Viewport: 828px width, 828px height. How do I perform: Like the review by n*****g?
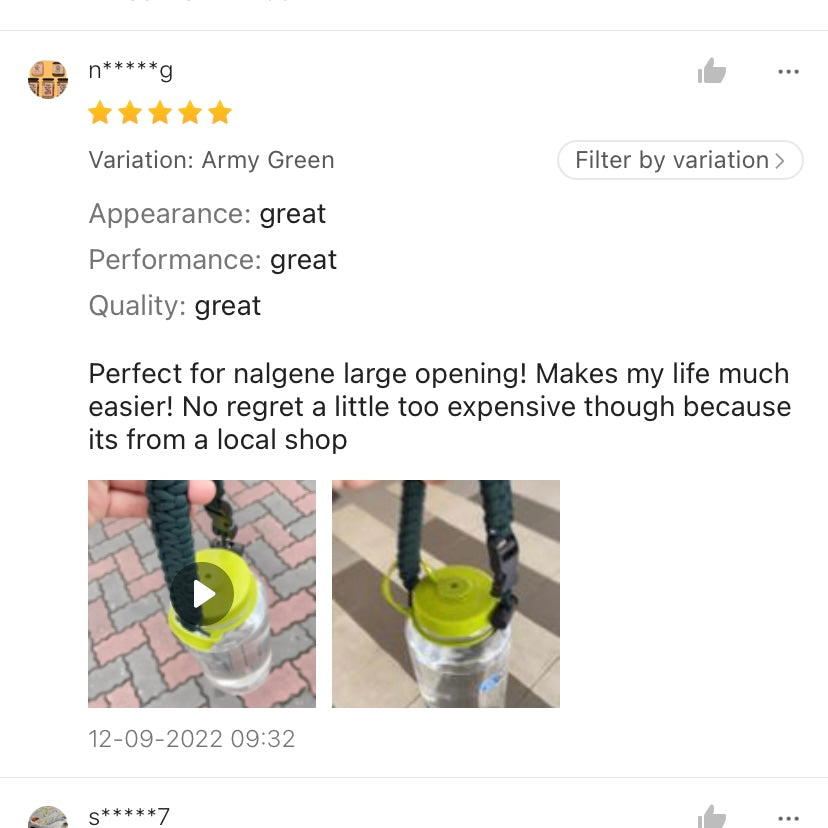pos(712,72)
